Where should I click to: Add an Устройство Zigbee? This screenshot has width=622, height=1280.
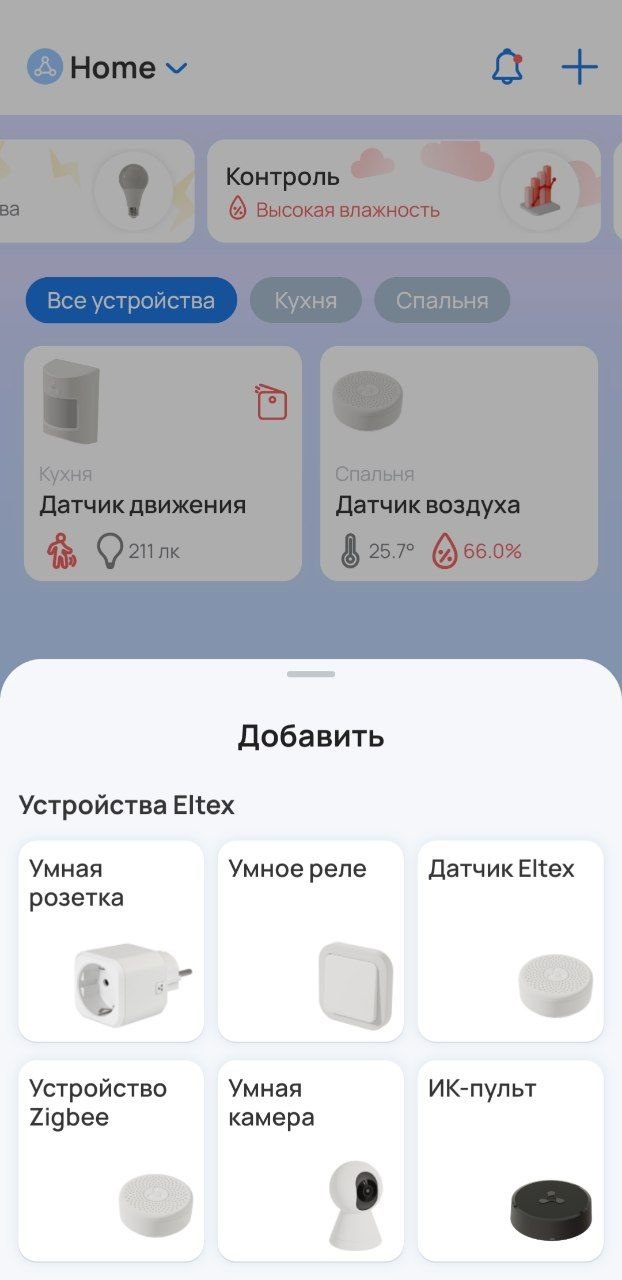pos(111,1160)
